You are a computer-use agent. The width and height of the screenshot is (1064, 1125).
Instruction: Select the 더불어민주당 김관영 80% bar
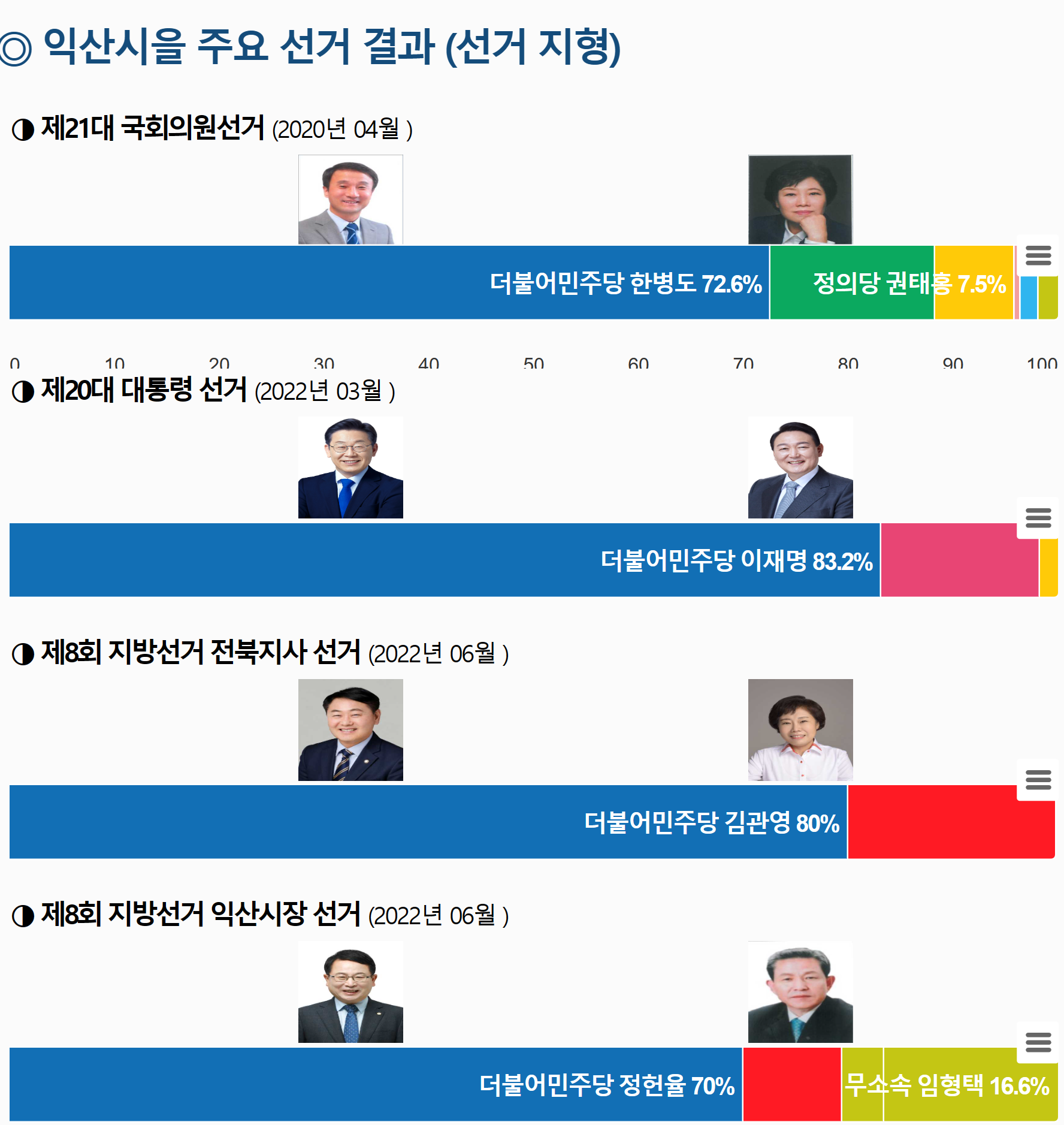pyautogui.click(x=428, y=822)
